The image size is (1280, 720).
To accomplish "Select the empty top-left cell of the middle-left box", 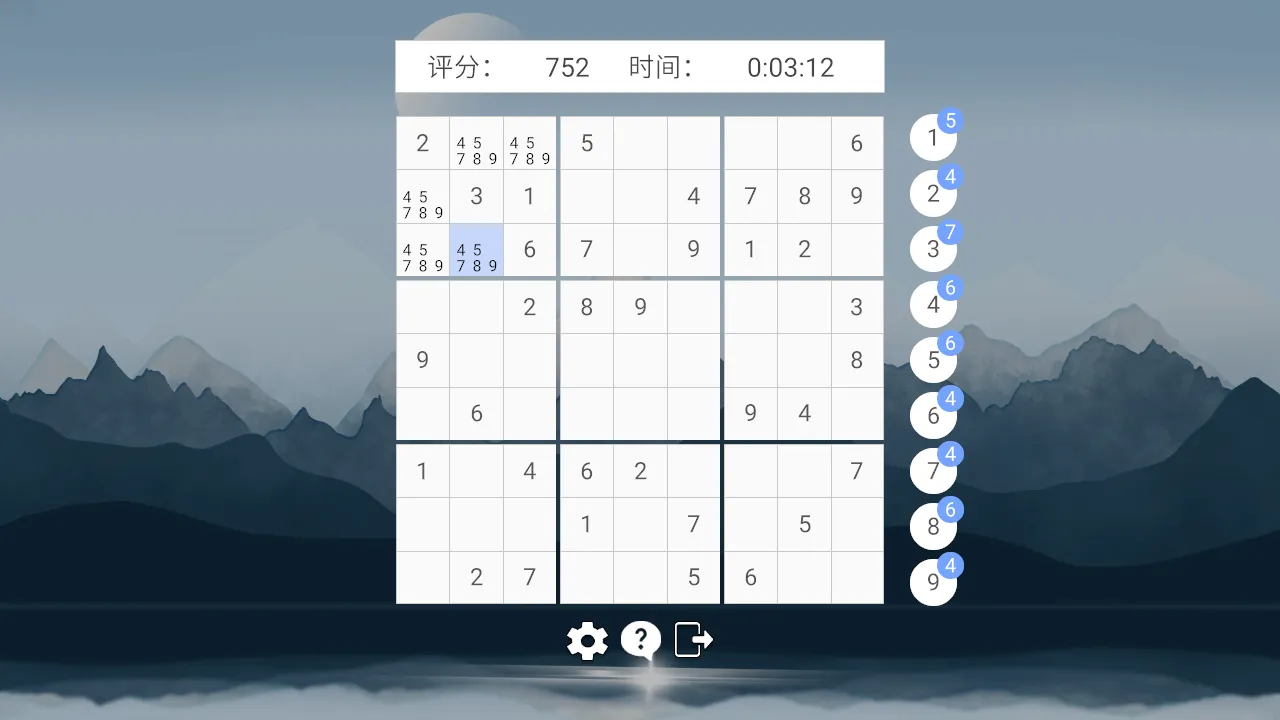I will 422,307.
